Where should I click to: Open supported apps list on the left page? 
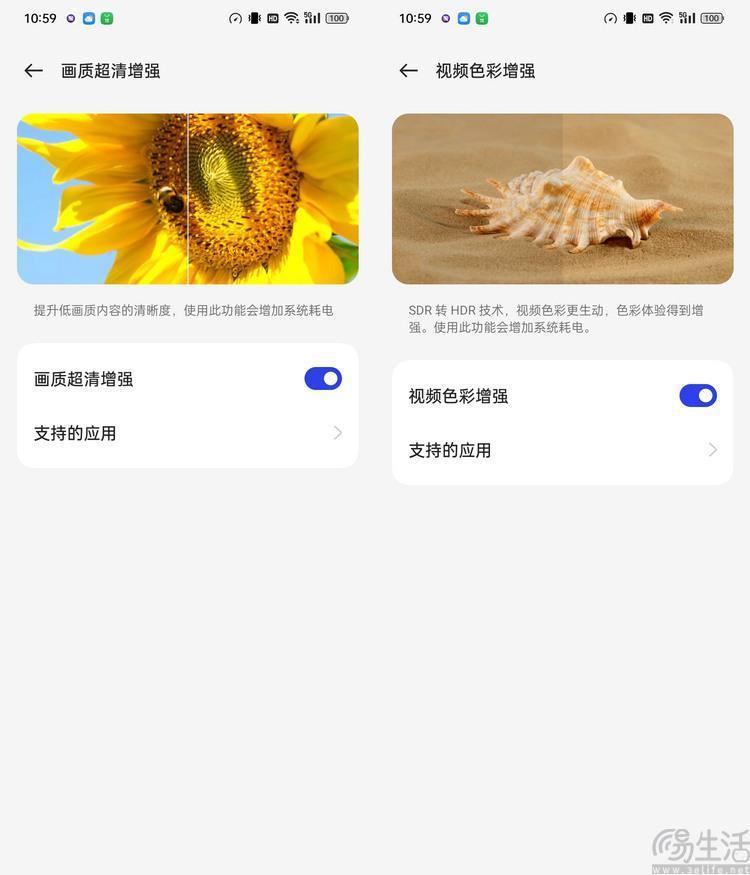tap(187, 432)
